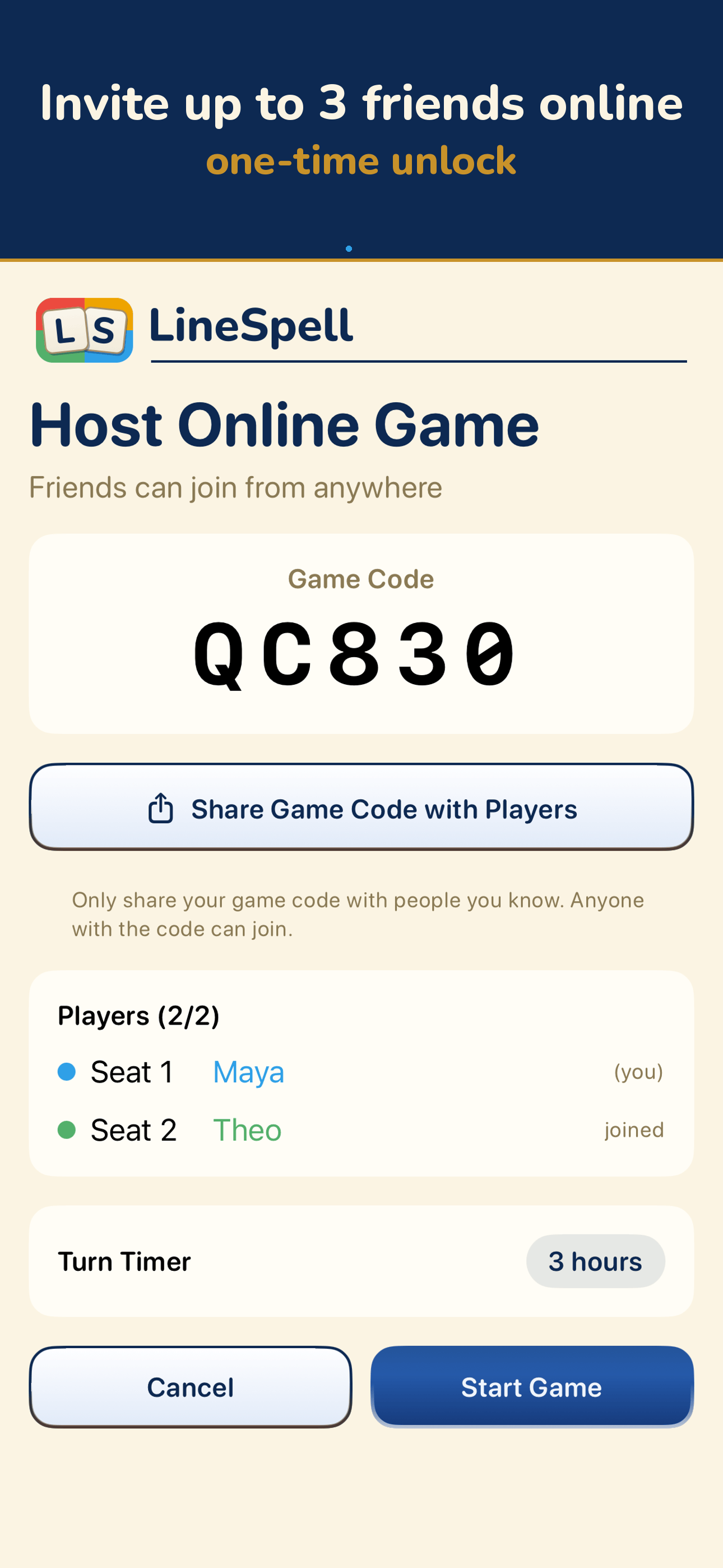This screenshot has width=723, height=1568.
Task: Share Game Code with Players
Action: pos(361,807)
